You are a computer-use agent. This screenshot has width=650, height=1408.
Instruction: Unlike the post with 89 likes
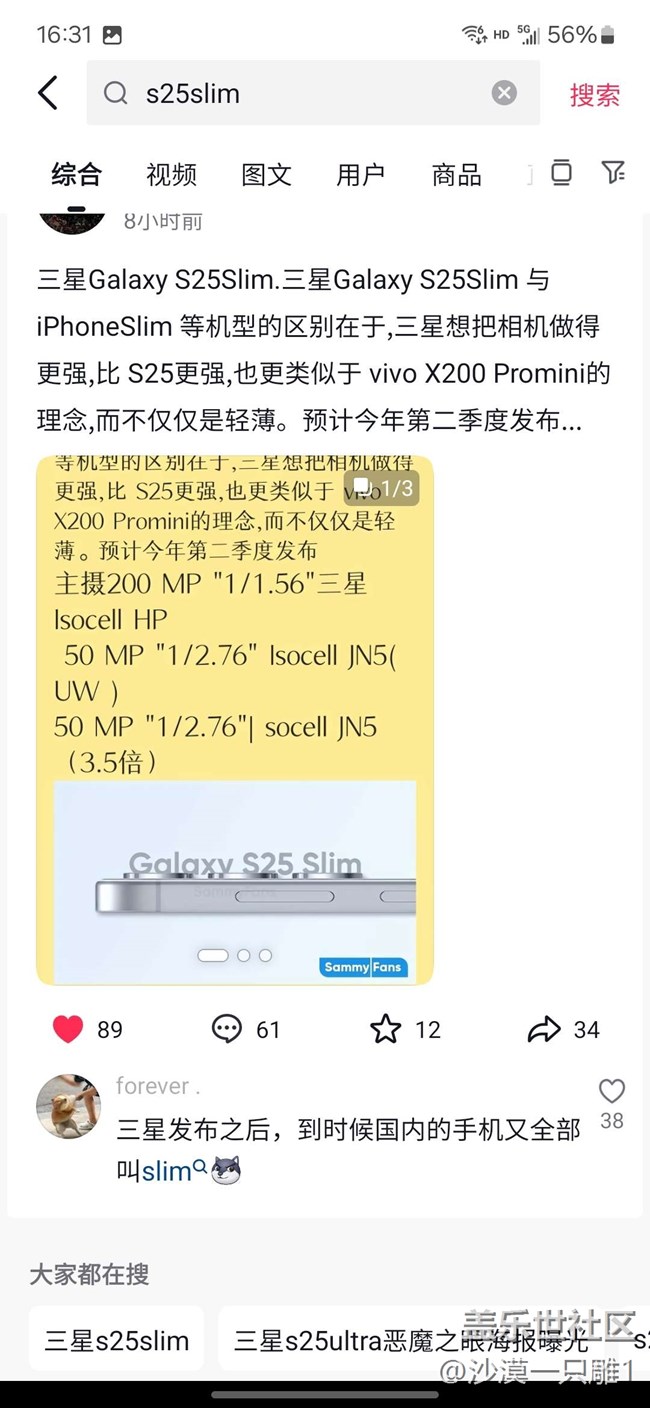pos(67,1029)
